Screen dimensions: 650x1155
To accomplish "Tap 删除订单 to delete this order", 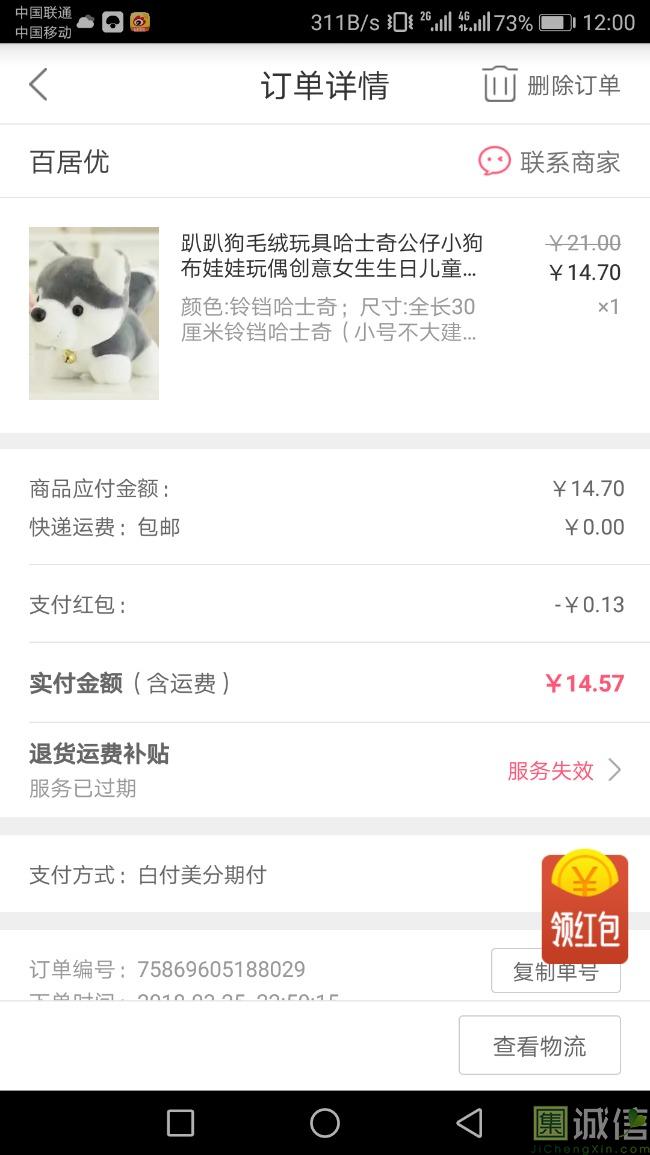I will pos(551,85).
